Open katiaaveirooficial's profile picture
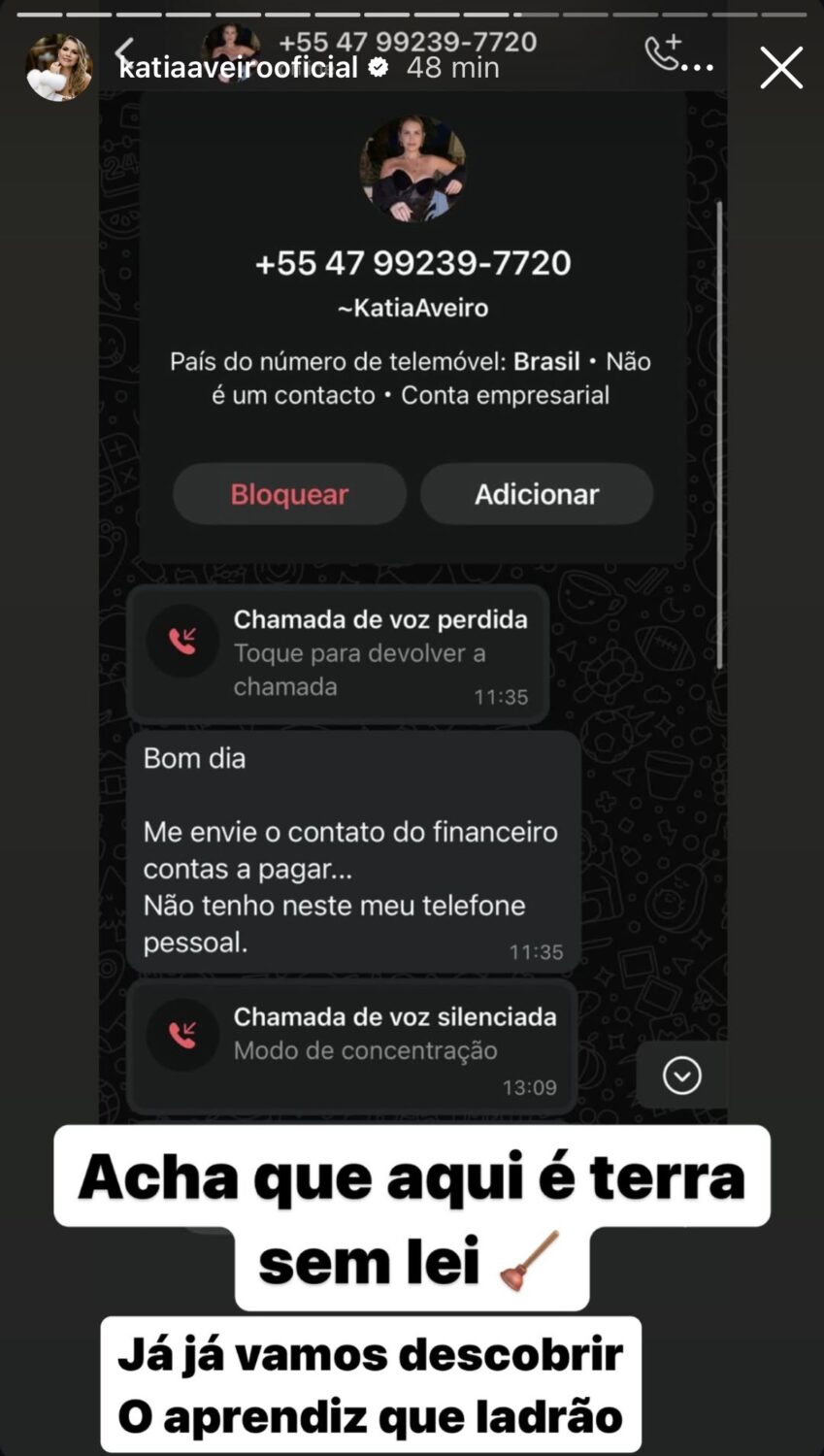 [58, 68]
